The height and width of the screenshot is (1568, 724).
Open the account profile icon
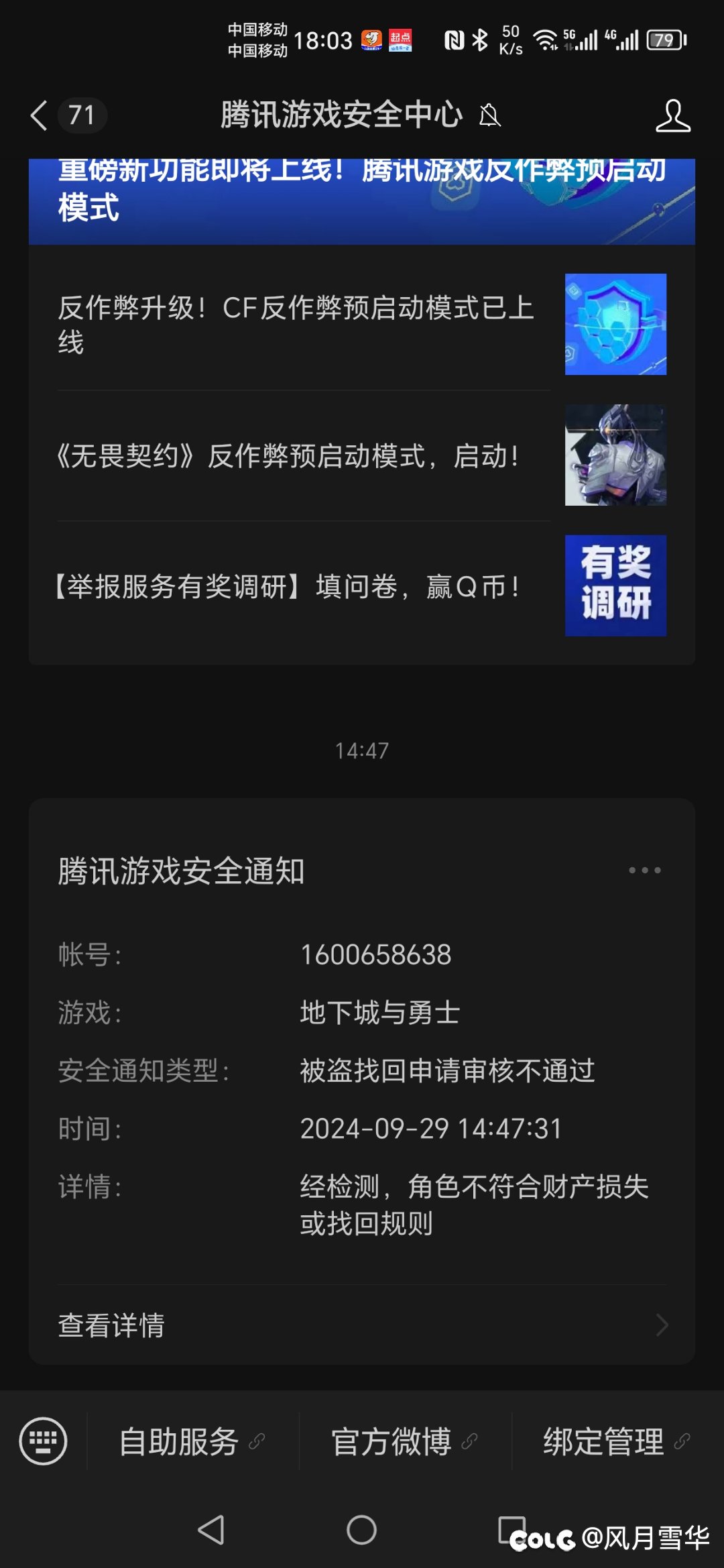coord(673,115)
